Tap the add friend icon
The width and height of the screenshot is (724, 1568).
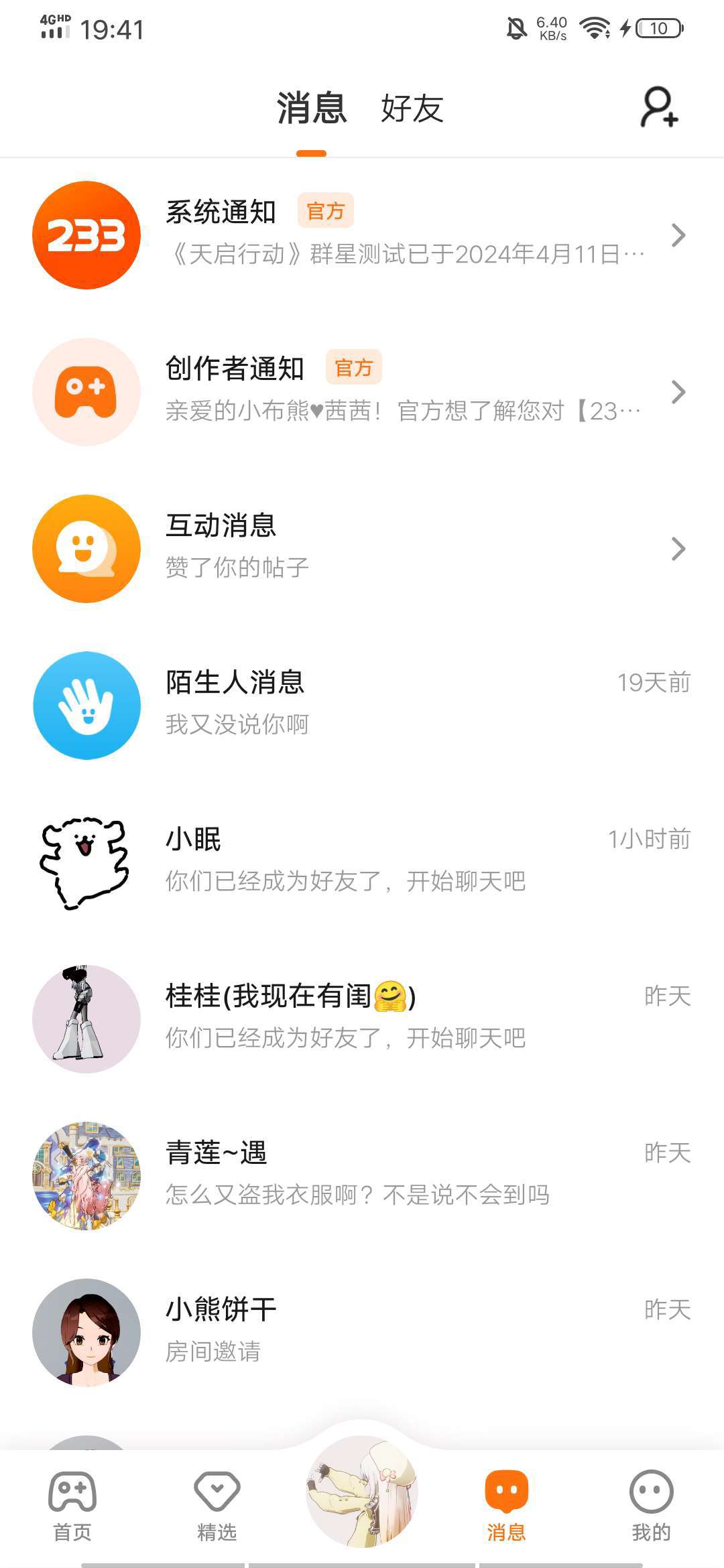tap(659, 107)
